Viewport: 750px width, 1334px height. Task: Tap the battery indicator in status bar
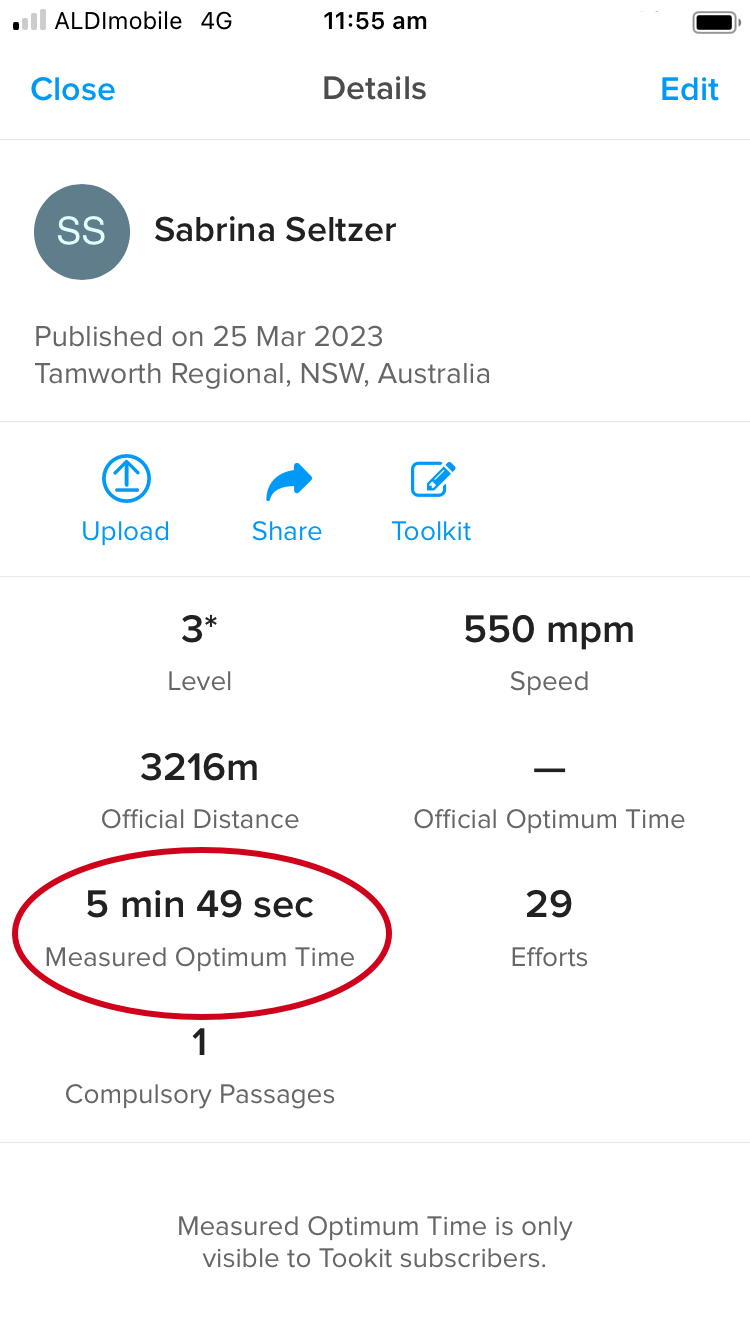coord(715,20)
